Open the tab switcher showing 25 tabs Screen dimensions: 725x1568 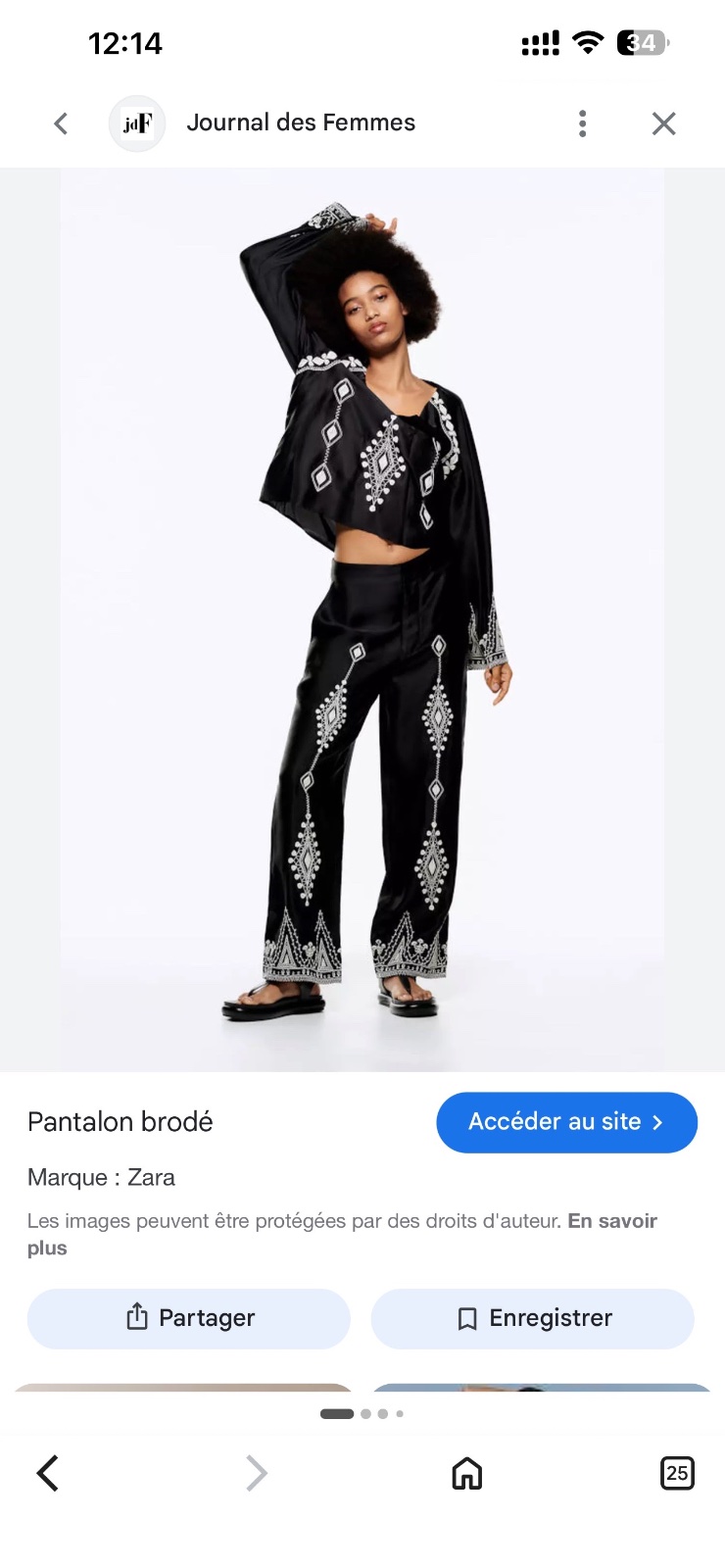(677, 1473)
